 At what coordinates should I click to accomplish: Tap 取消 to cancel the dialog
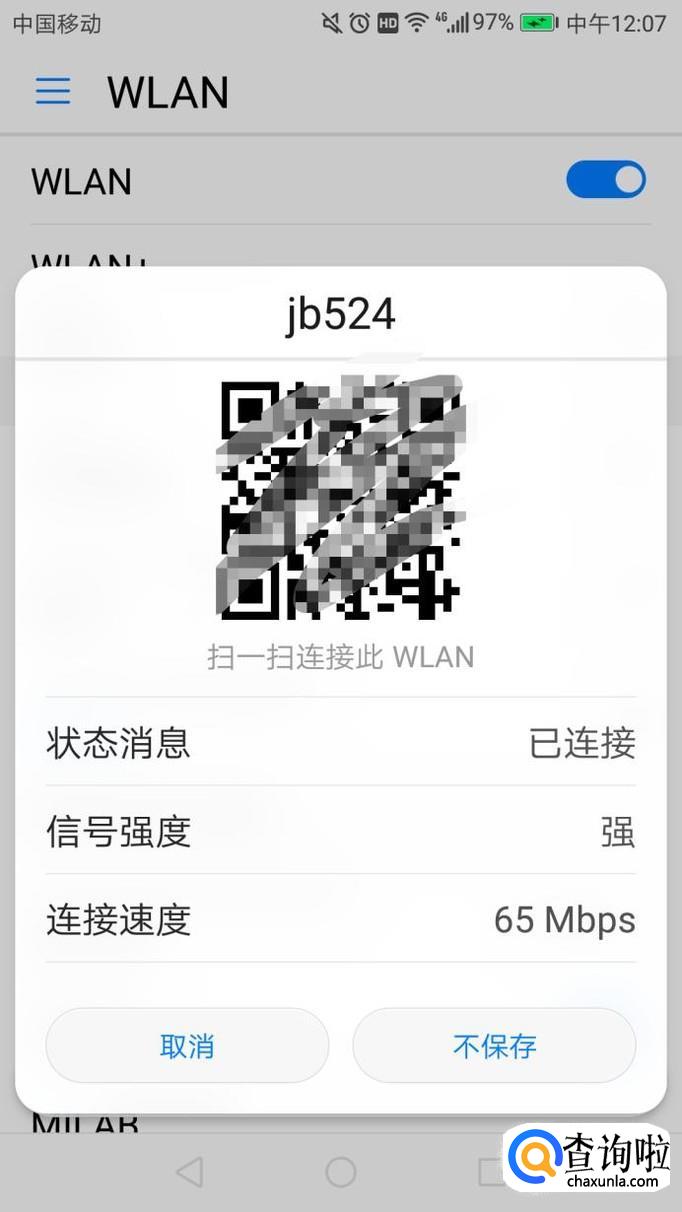187,1046
